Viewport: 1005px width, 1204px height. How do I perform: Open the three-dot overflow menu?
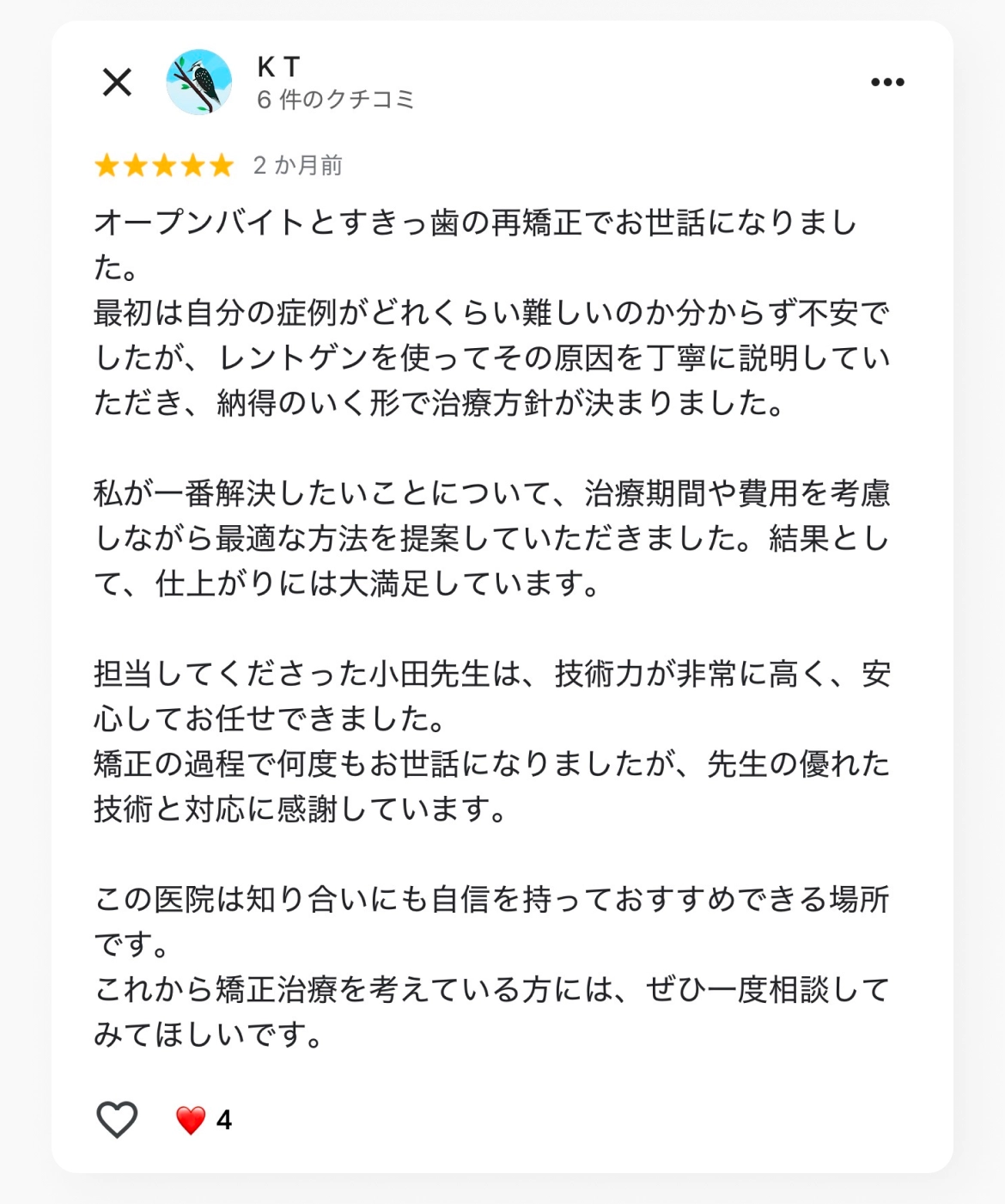click(886, 83)
